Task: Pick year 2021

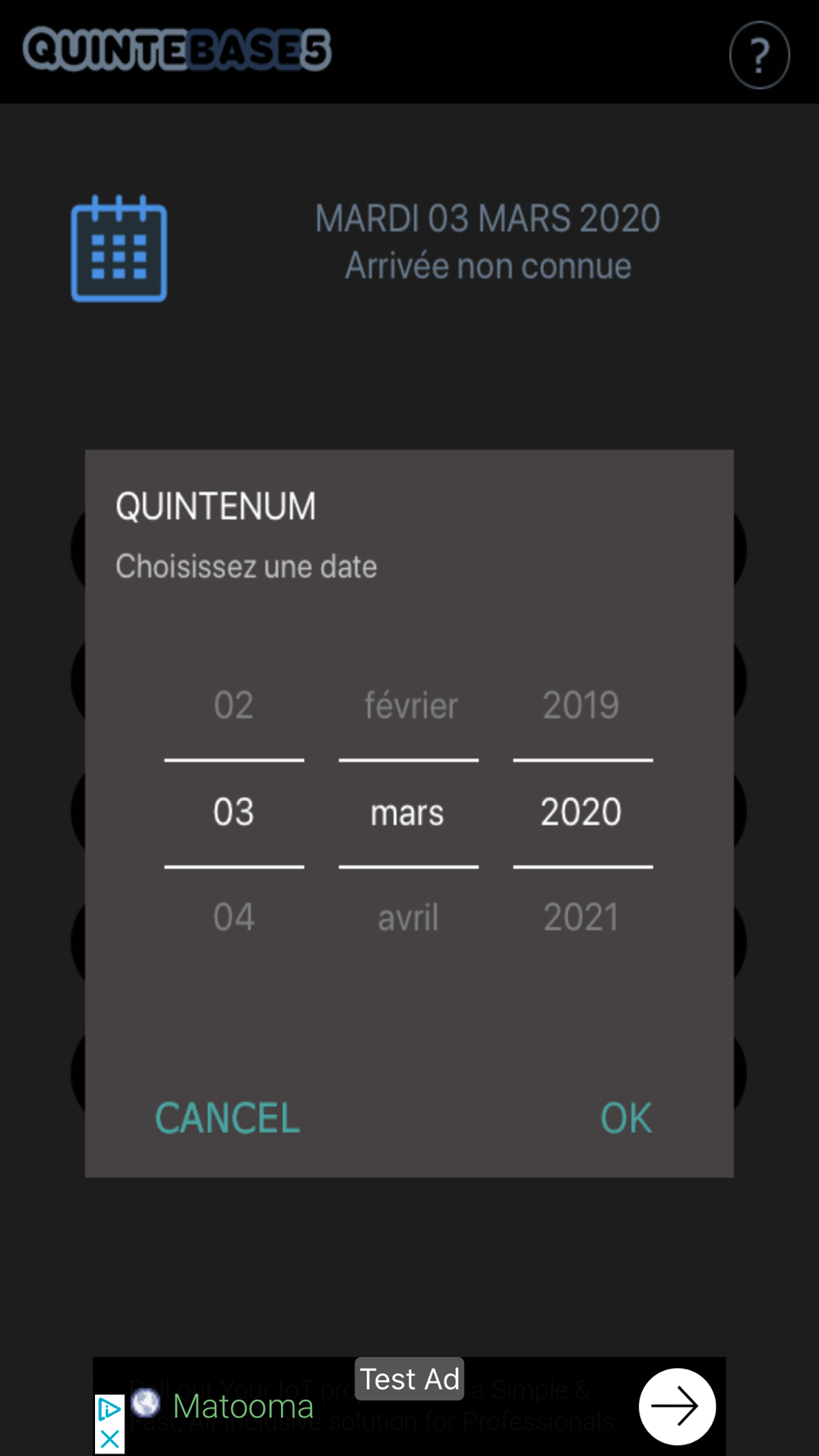Action: 581,917
